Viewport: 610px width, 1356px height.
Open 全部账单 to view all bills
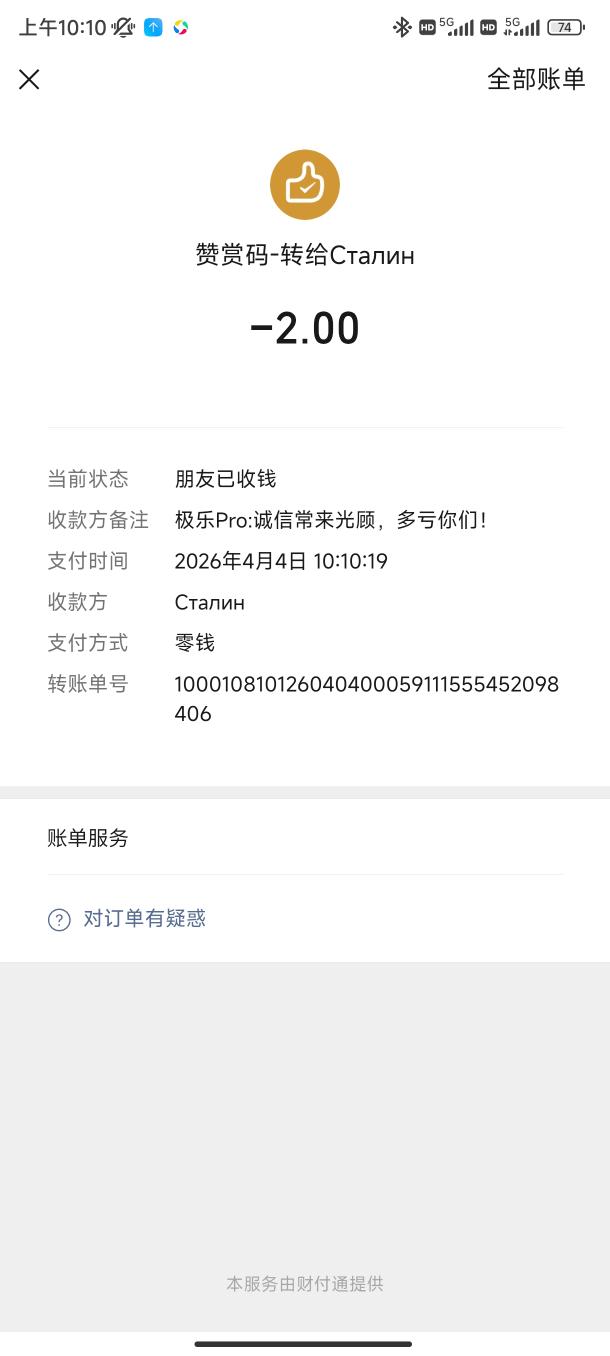click(536, 80)
